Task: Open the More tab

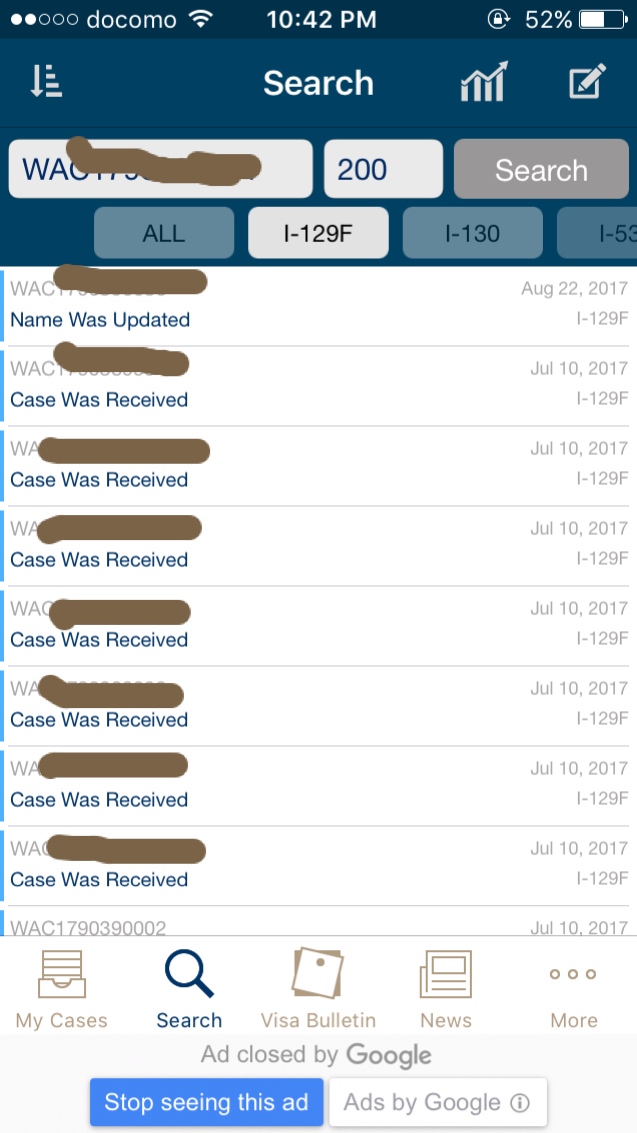Action: pos(573,990)
